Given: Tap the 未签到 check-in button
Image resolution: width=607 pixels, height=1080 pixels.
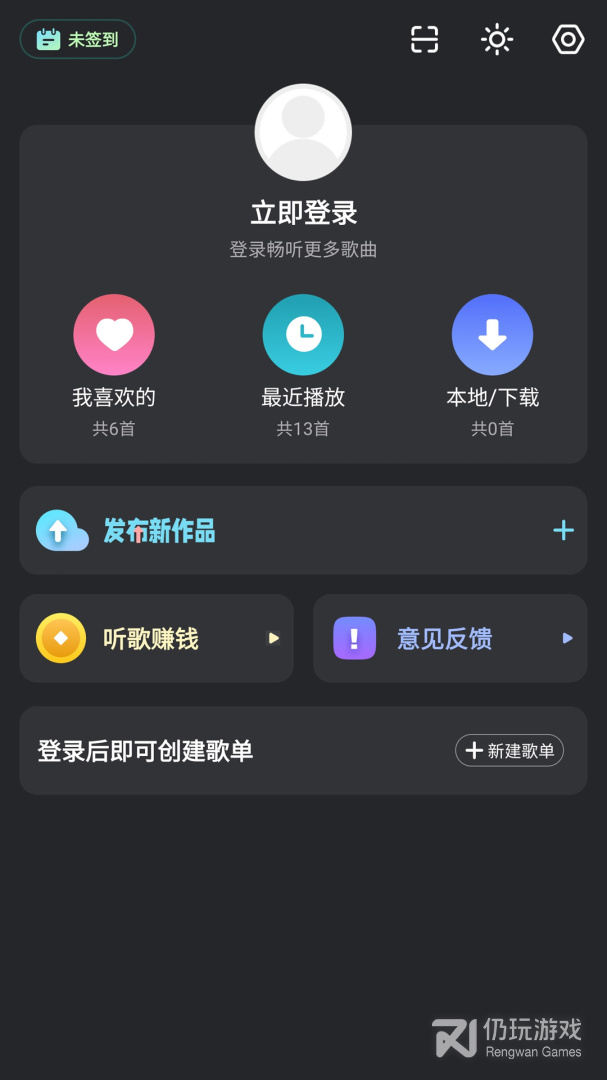Looking at the screenshot, I should (78, 40).
